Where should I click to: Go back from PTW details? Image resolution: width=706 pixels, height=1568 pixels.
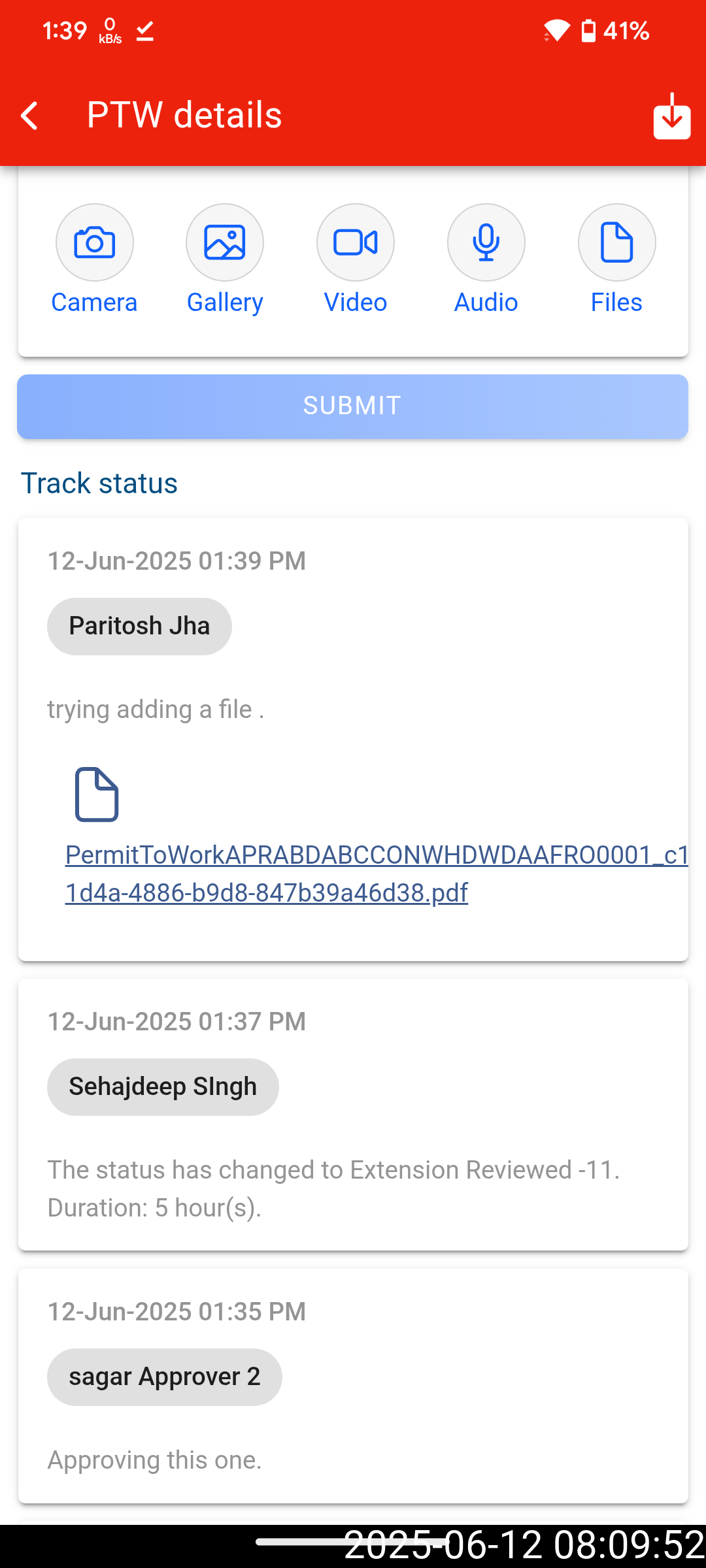[30, 116]
